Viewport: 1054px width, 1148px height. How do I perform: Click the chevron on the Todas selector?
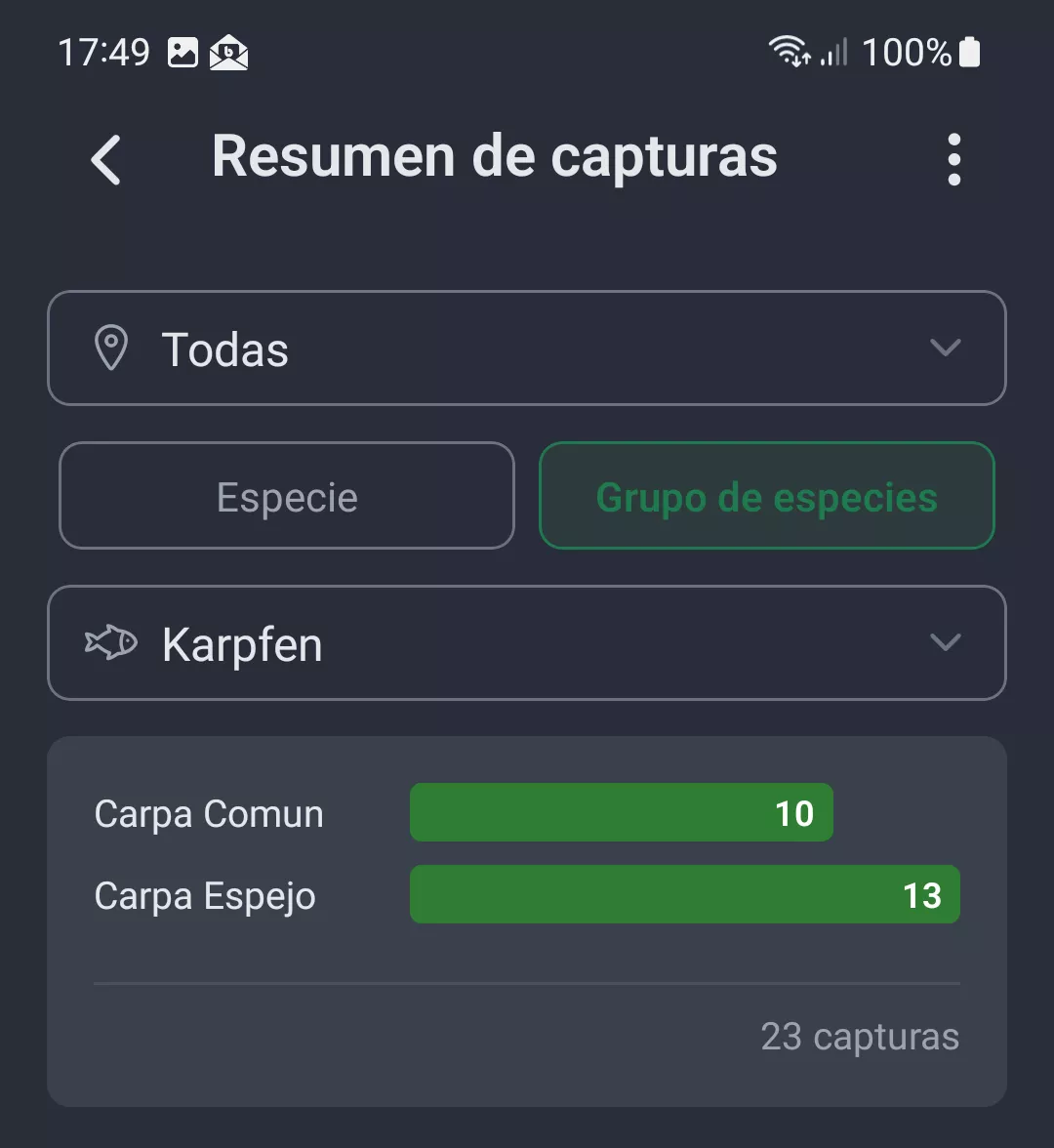[x=944, y=348]
